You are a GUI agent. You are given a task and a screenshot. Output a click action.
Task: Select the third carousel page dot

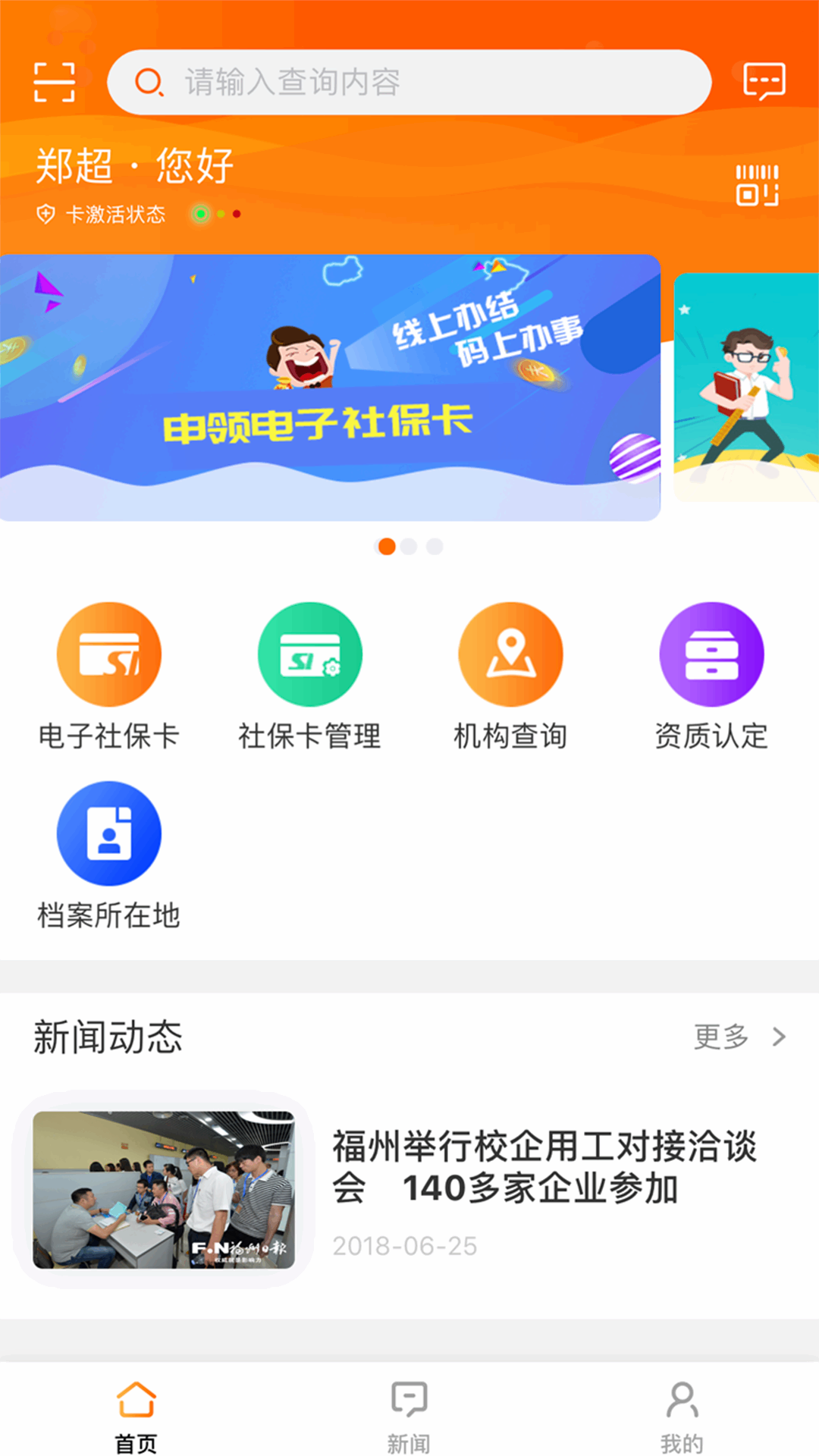(x=434, y=546)
